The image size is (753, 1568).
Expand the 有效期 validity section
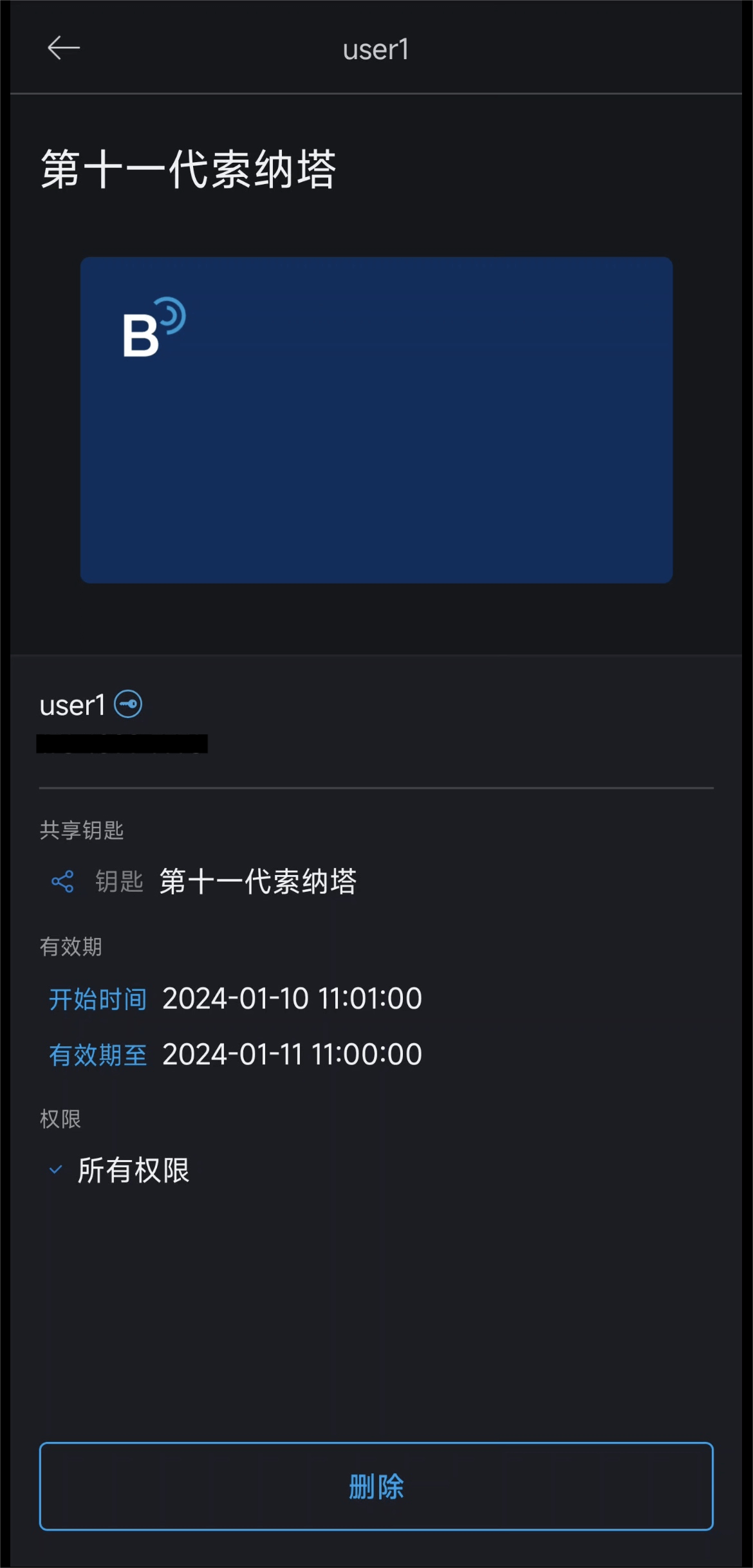click(71, 946)
